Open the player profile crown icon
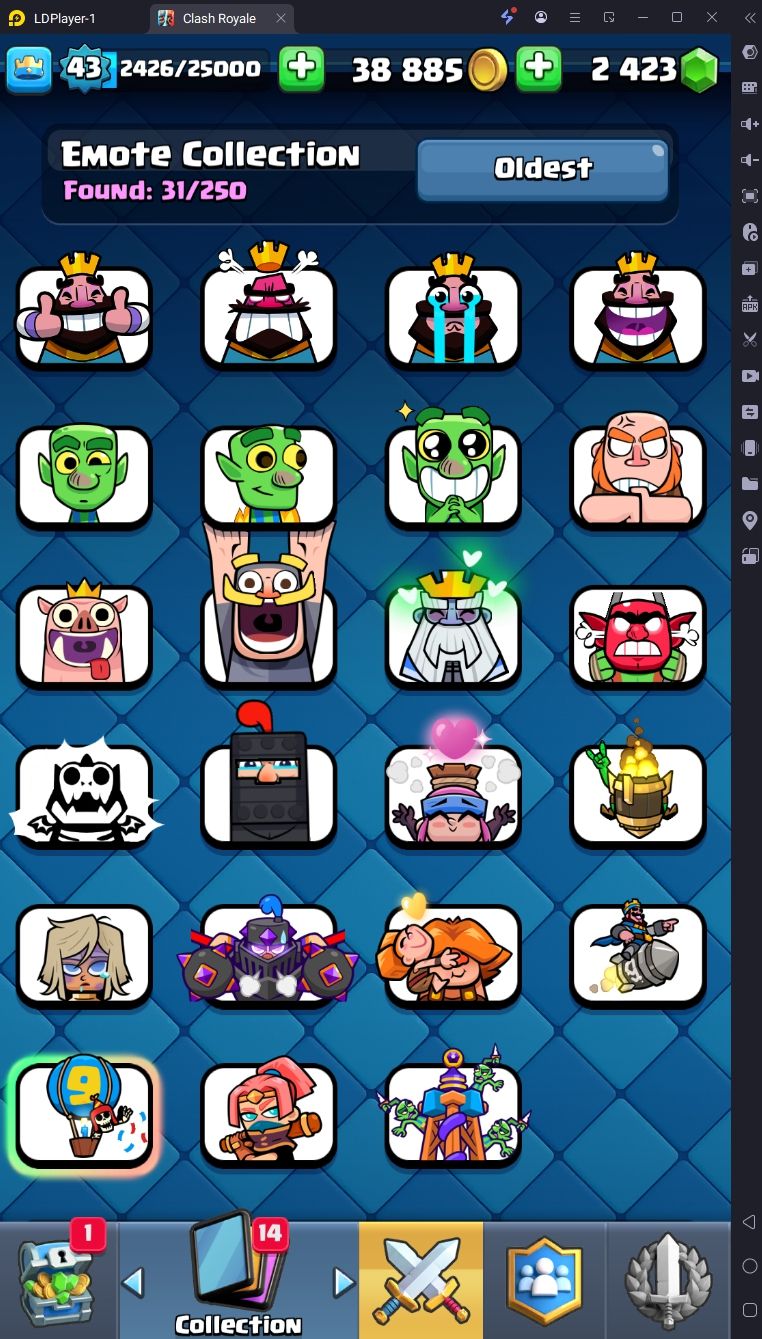The width and height of the screenshot is (762, 1339). tap(29, 69)
